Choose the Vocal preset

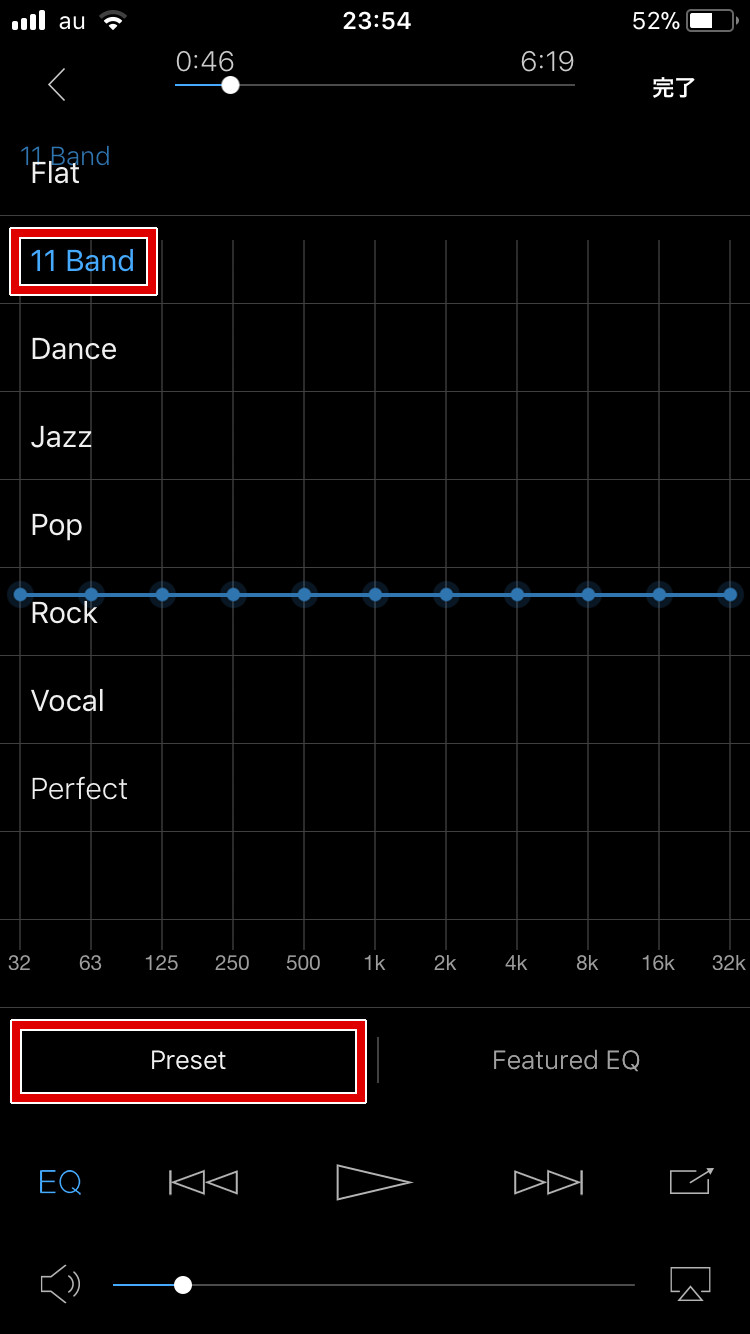coord(68,701)
